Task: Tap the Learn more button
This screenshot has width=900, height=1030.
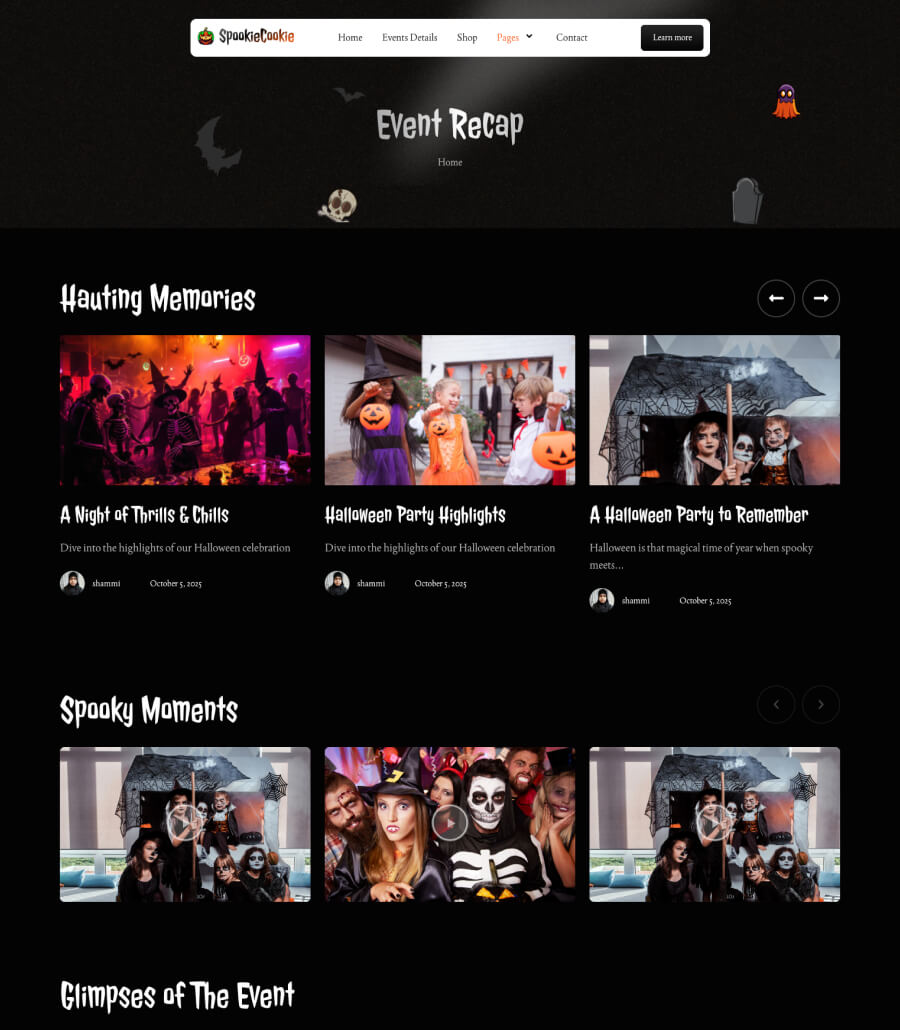Action: [672, 38]
